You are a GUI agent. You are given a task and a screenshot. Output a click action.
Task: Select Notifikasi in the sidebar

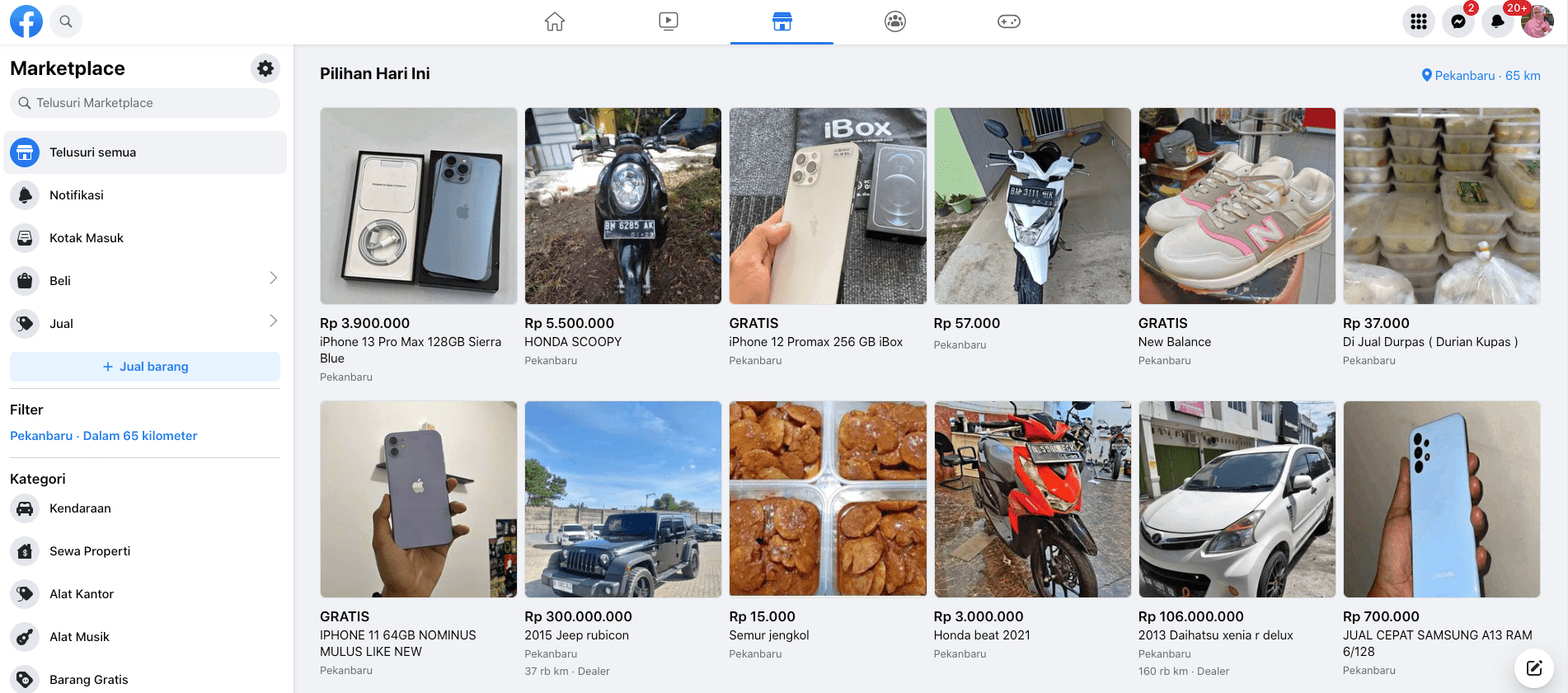[77, 195]
